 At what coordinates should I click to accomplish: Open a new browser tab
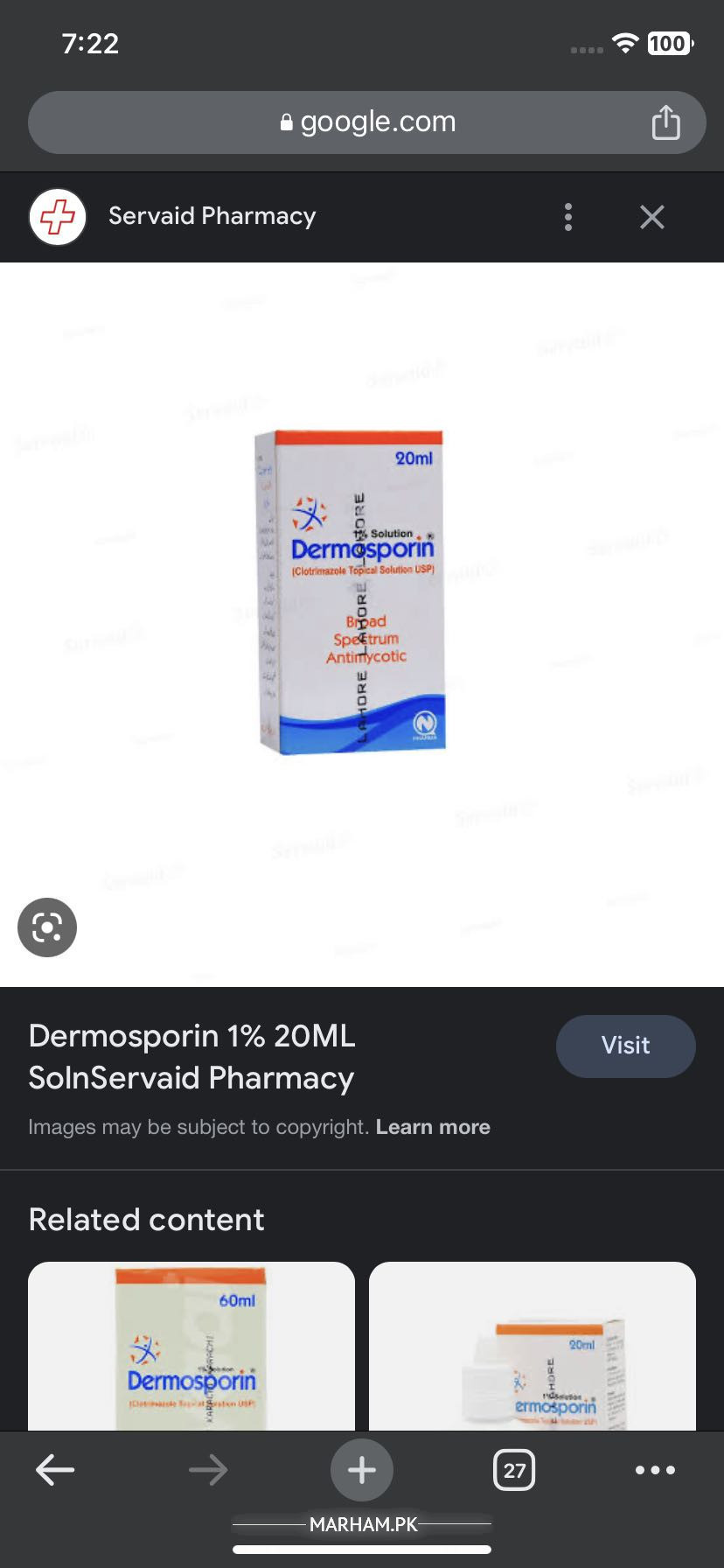[x=362, y=1470]
